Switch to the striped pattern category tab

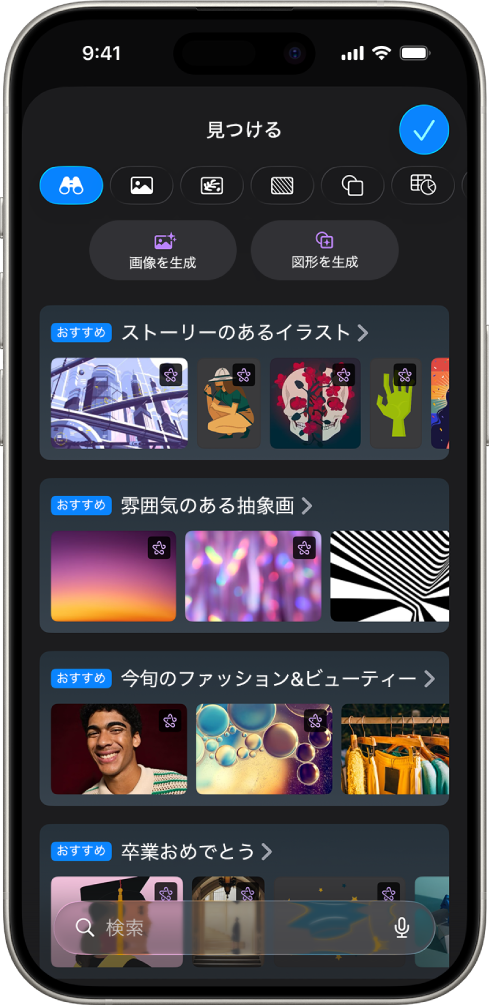pyautogui.click(x=282, y=186)
